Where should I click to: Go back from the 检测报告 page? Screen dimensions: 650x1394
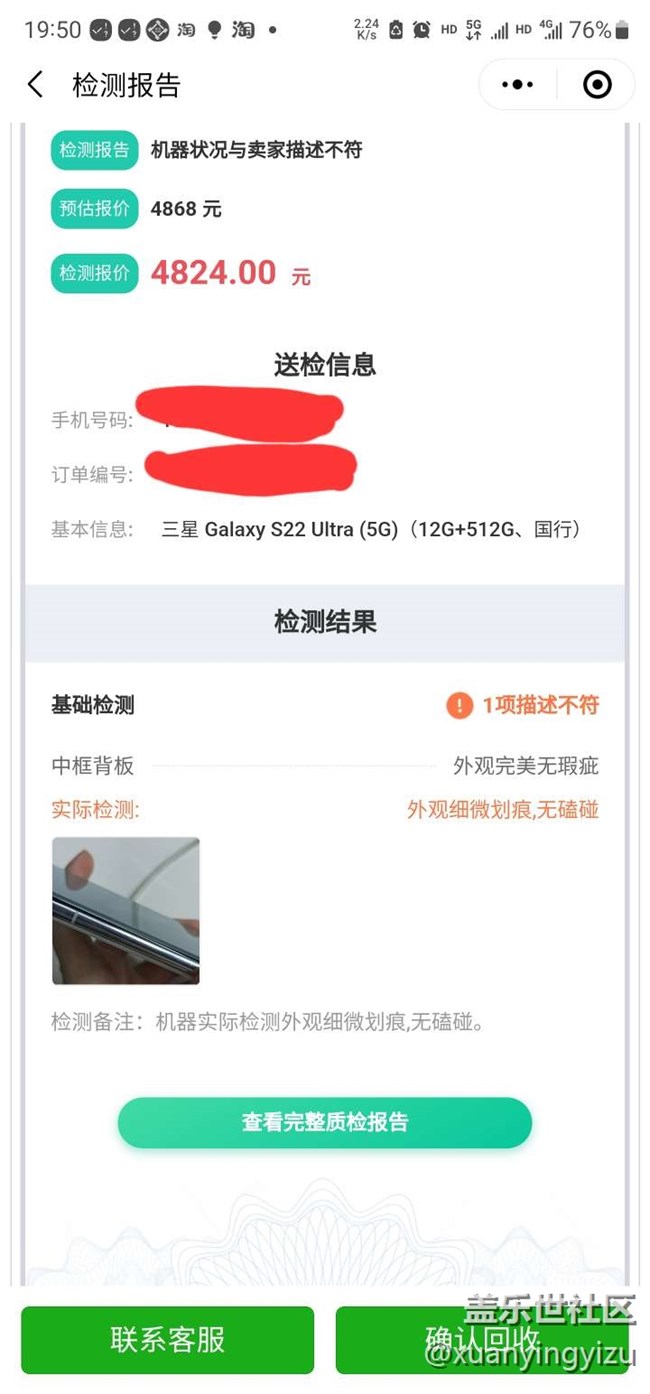(36, 85)
